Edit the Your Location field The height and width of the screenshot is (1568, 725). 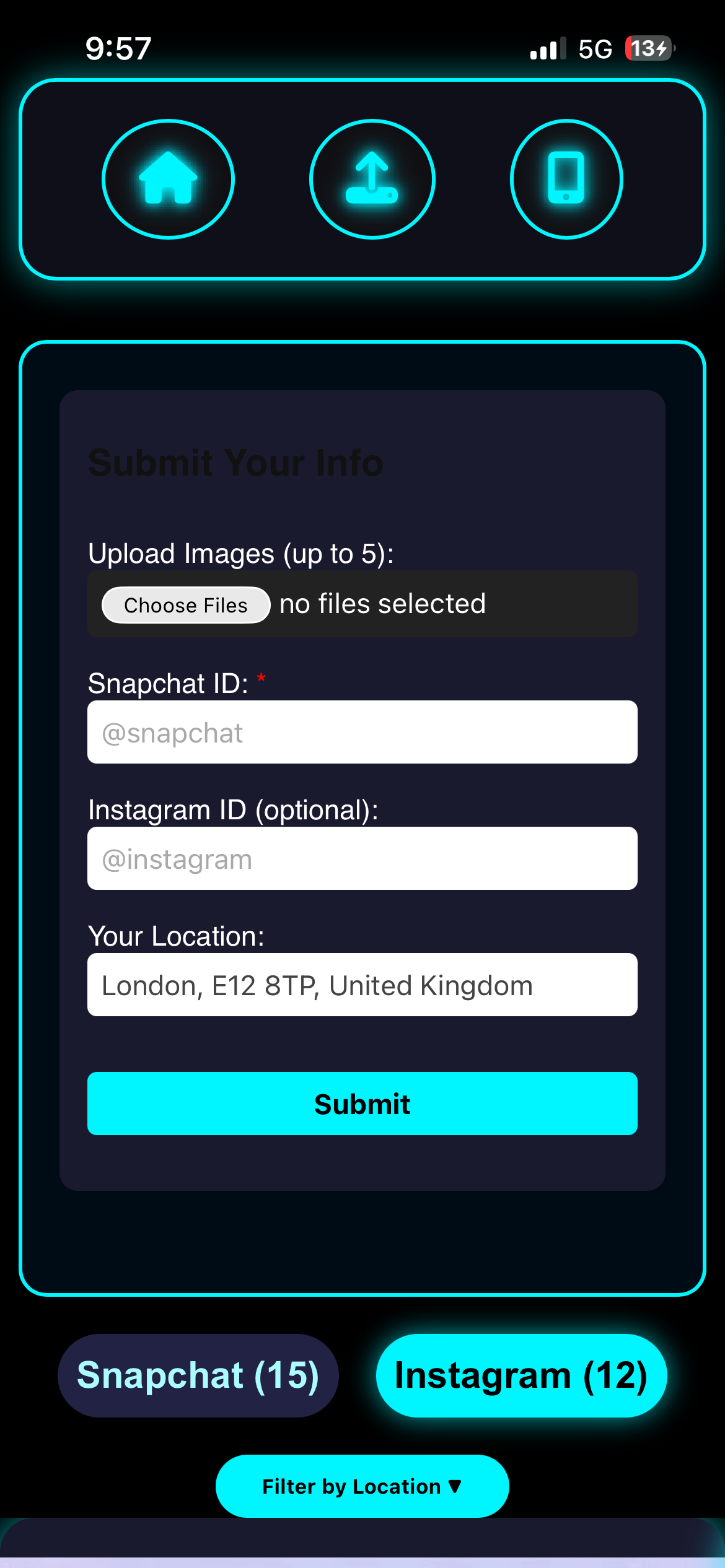[x=362, y=985]
